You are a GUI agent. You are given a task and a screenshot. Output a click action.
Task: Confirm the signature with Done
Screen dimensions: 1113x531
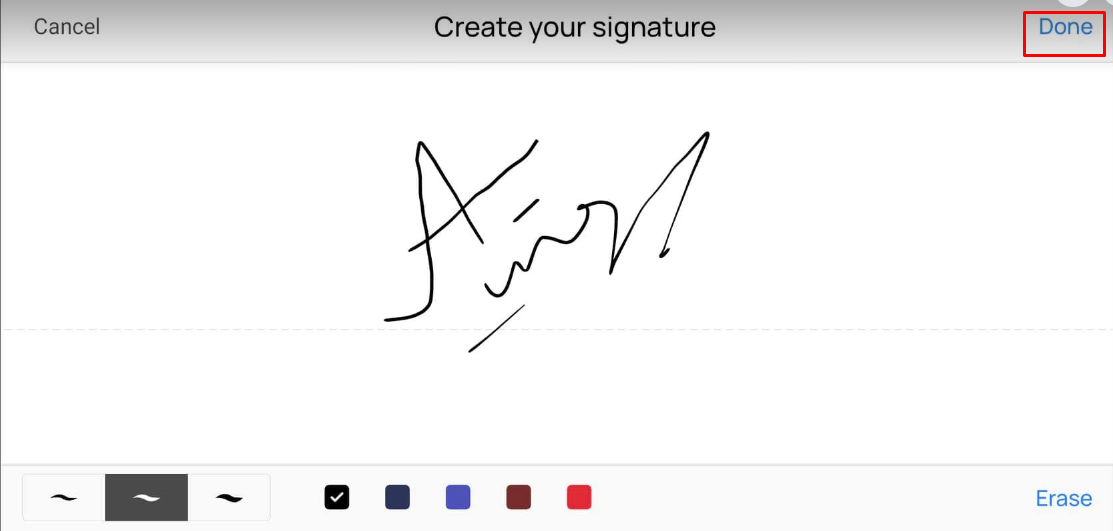click(1065, 28)
